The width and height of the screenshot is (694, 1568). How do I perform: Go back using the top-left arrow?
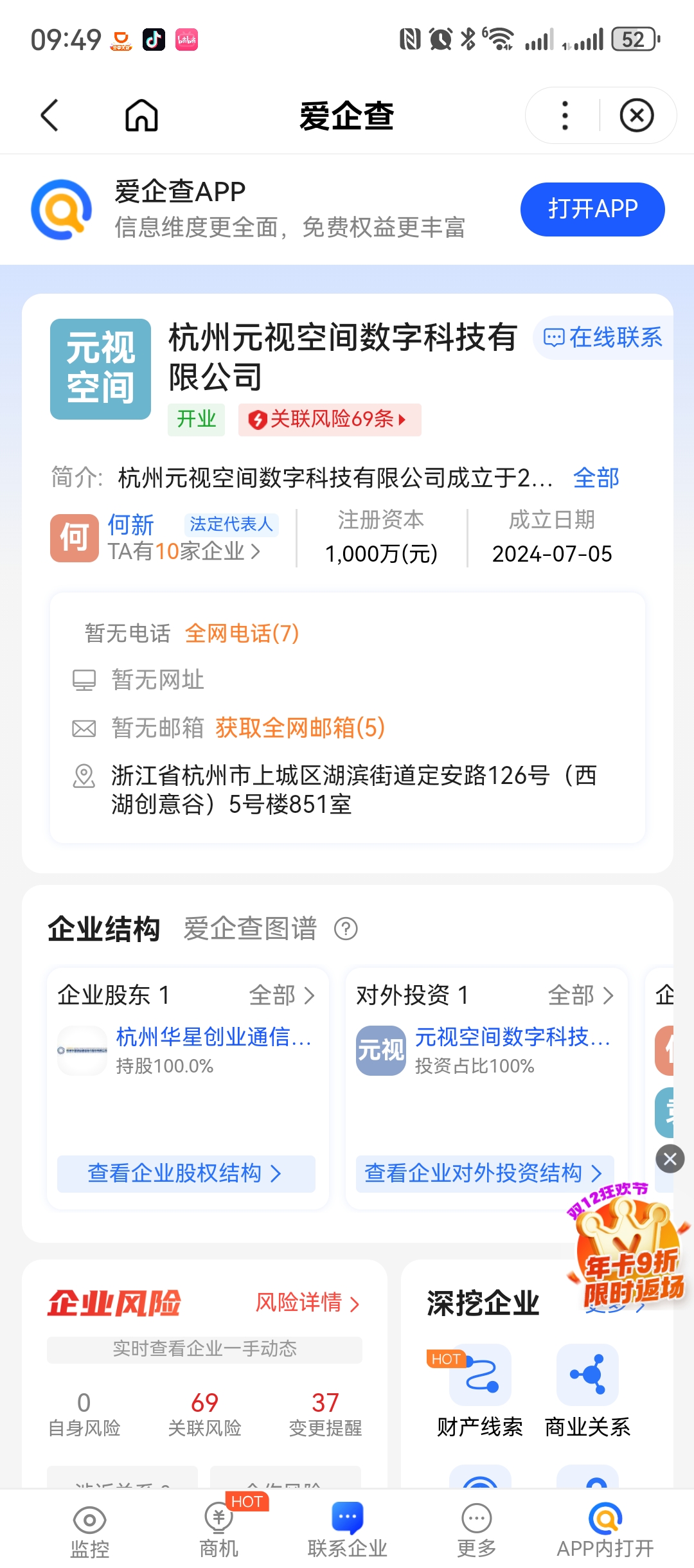50,116
